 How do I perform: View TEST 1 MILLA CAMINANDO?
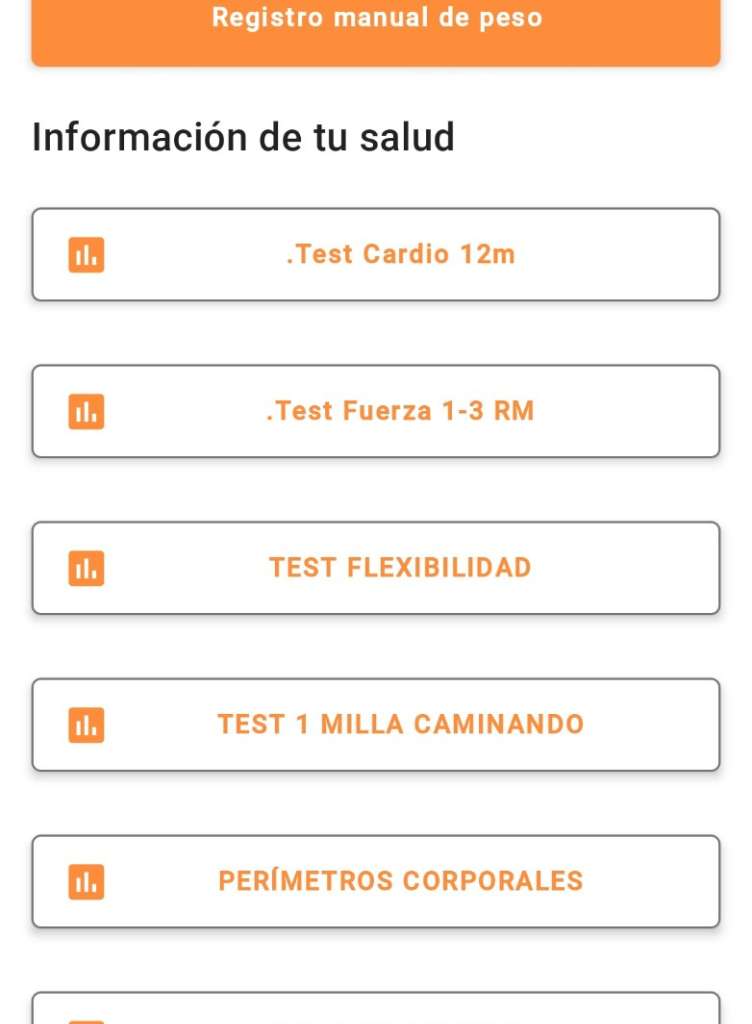(x=376, y=725)
